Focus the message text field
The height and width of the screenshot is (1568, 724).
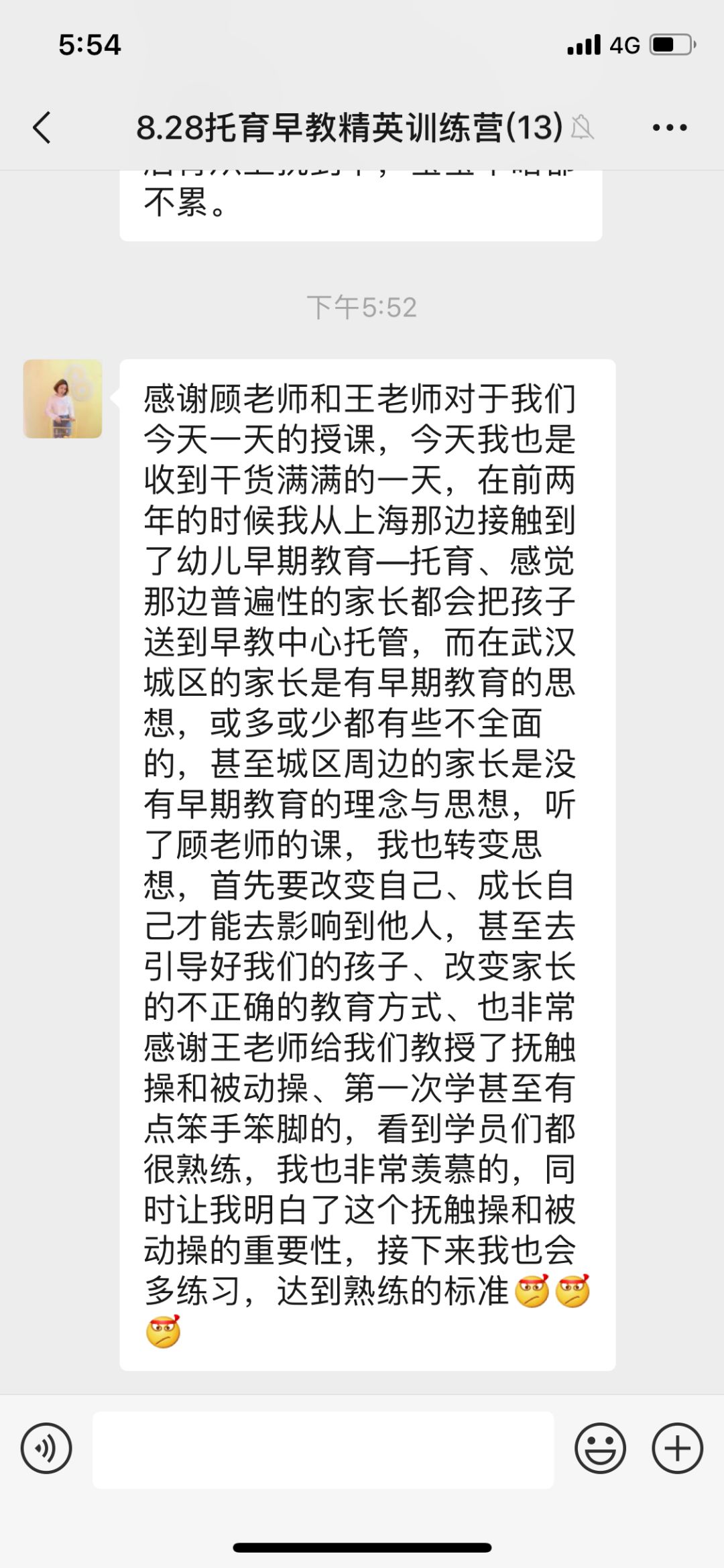pyautogui.click(x=323, y=1449)
